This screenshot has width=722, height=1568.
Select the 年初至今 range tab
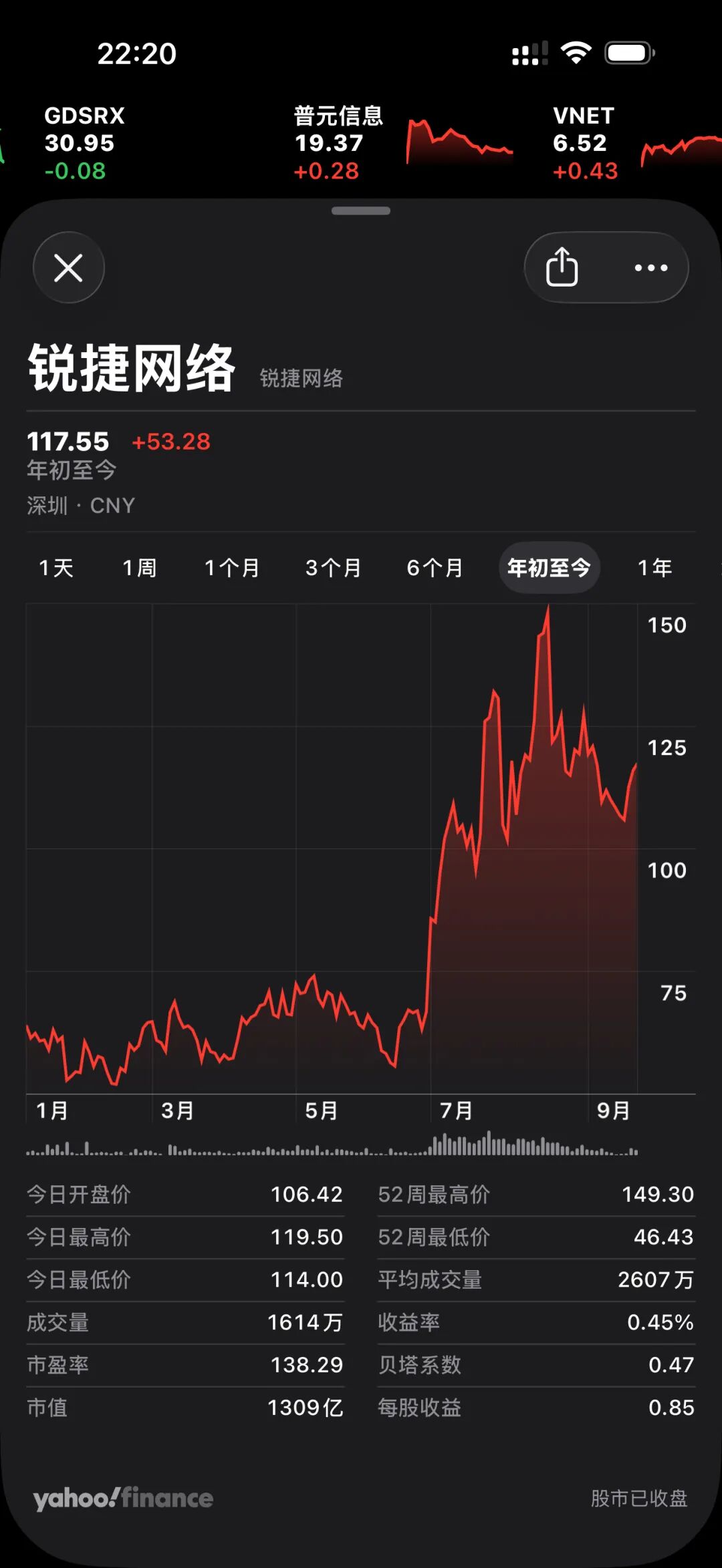pyautogui.click(x=549, y=568)
